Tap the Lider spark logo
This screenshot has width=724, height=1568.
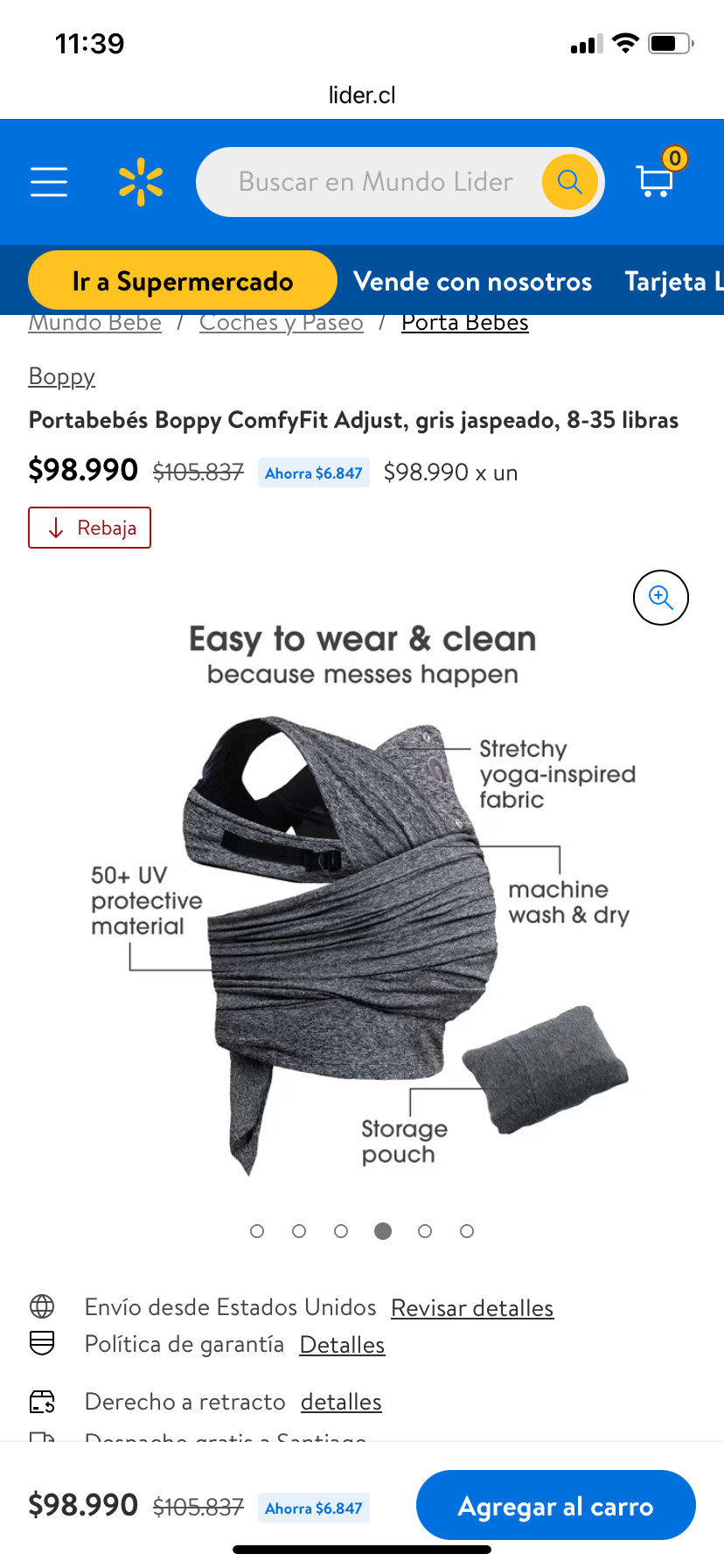pos(141,182)
